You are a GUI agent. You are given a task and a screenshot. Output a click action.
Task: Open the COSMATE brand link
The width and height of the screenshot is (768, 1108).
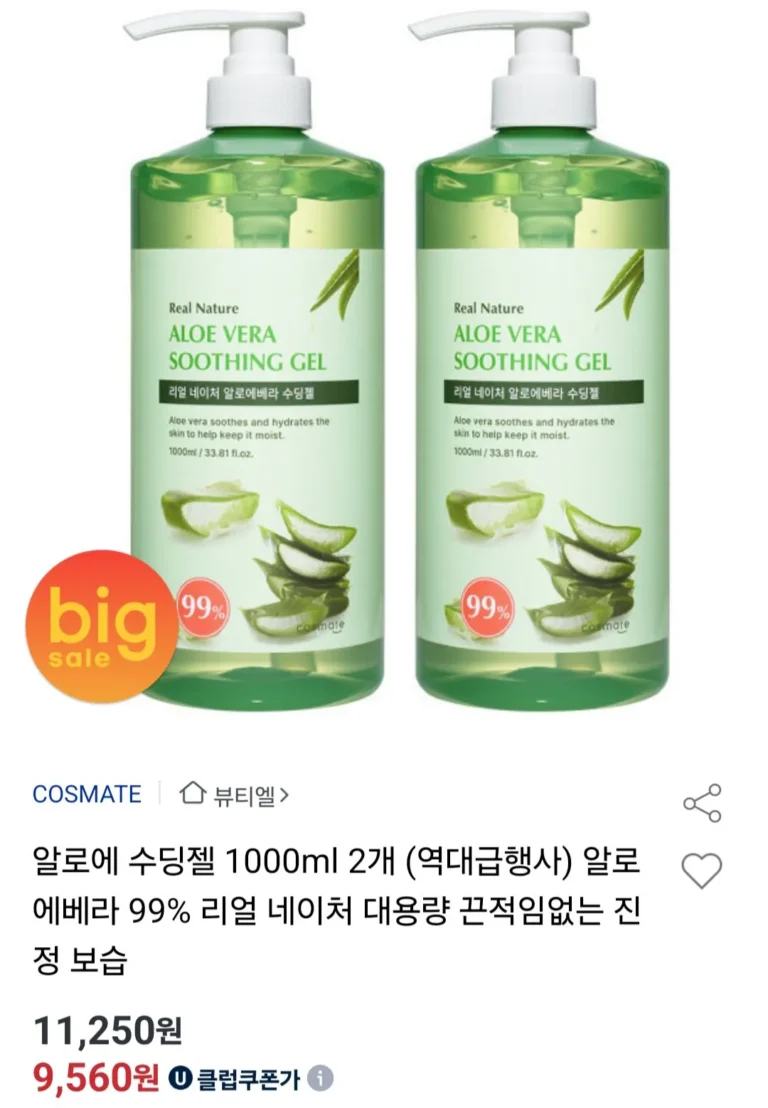pyautogui.click(x=87, y=795)
